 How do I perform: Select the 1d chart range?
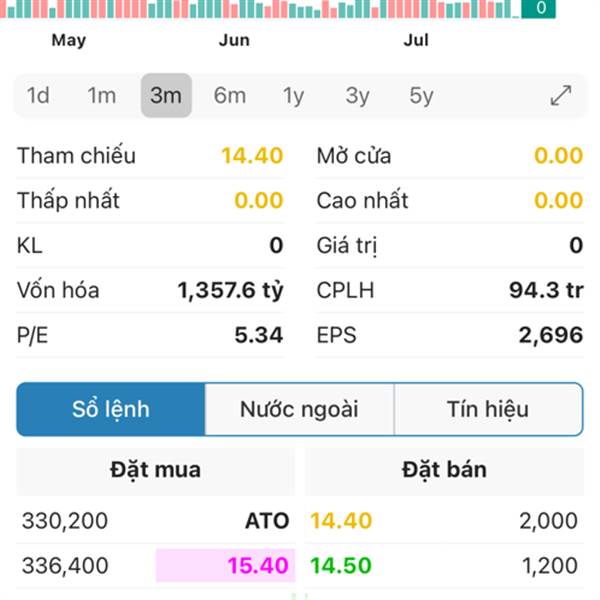tap(38, 96)
